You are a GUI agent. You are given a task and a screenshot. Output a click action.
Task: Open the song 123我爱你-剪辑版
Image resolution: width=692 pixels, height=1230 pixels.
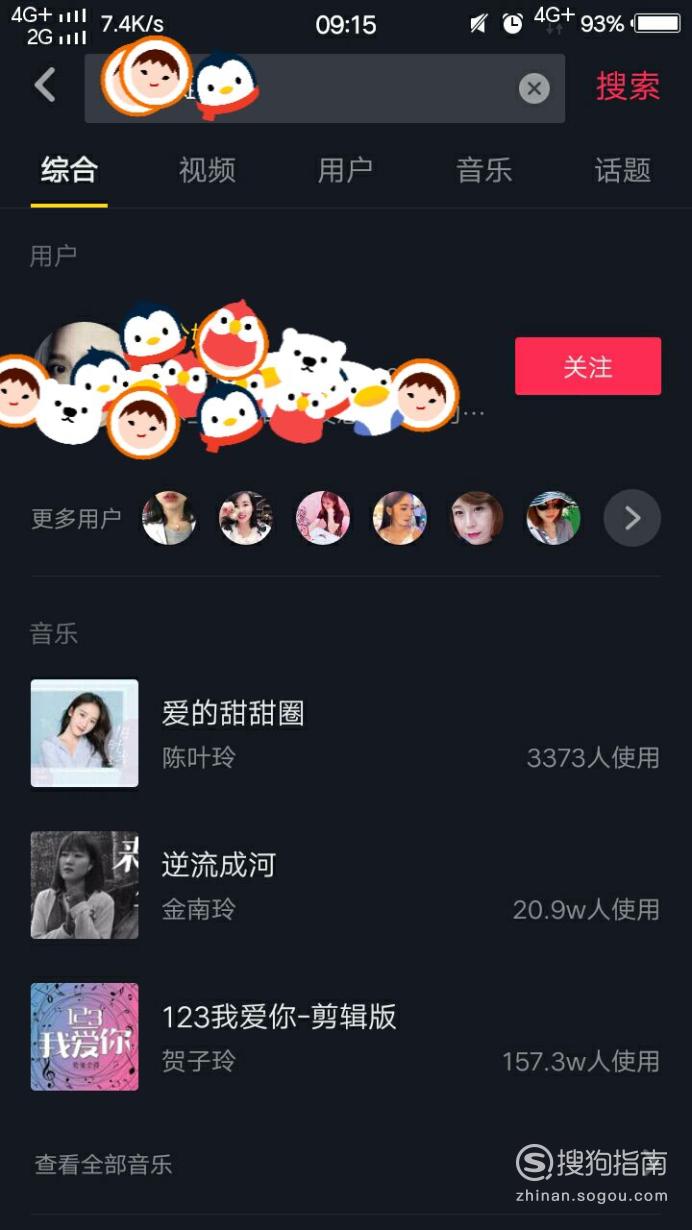[345, 1037]
